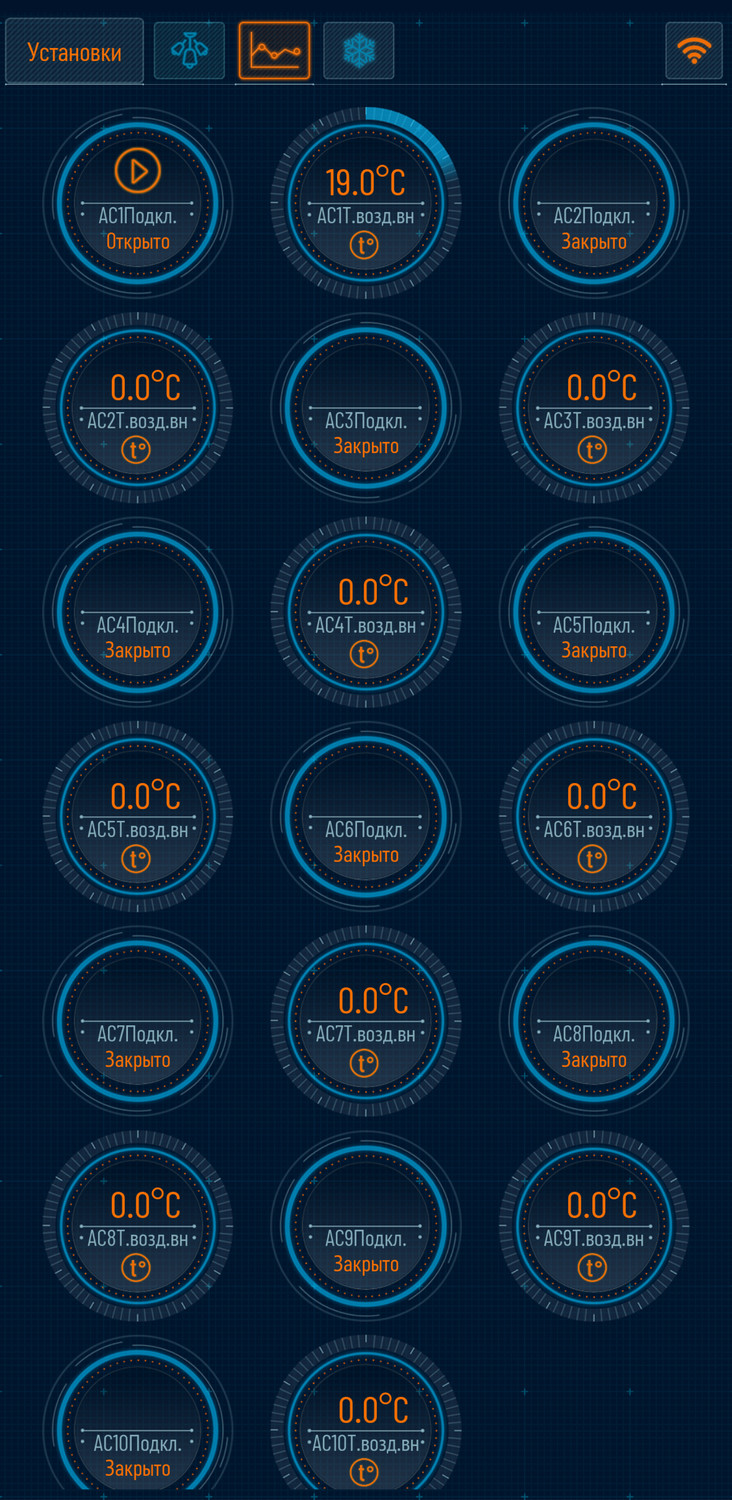This screenshot has width=732, height=1500.
Task: Select the АС9Подкл. connection widget
Action: pyautogui.click(x=366, y=1226)
